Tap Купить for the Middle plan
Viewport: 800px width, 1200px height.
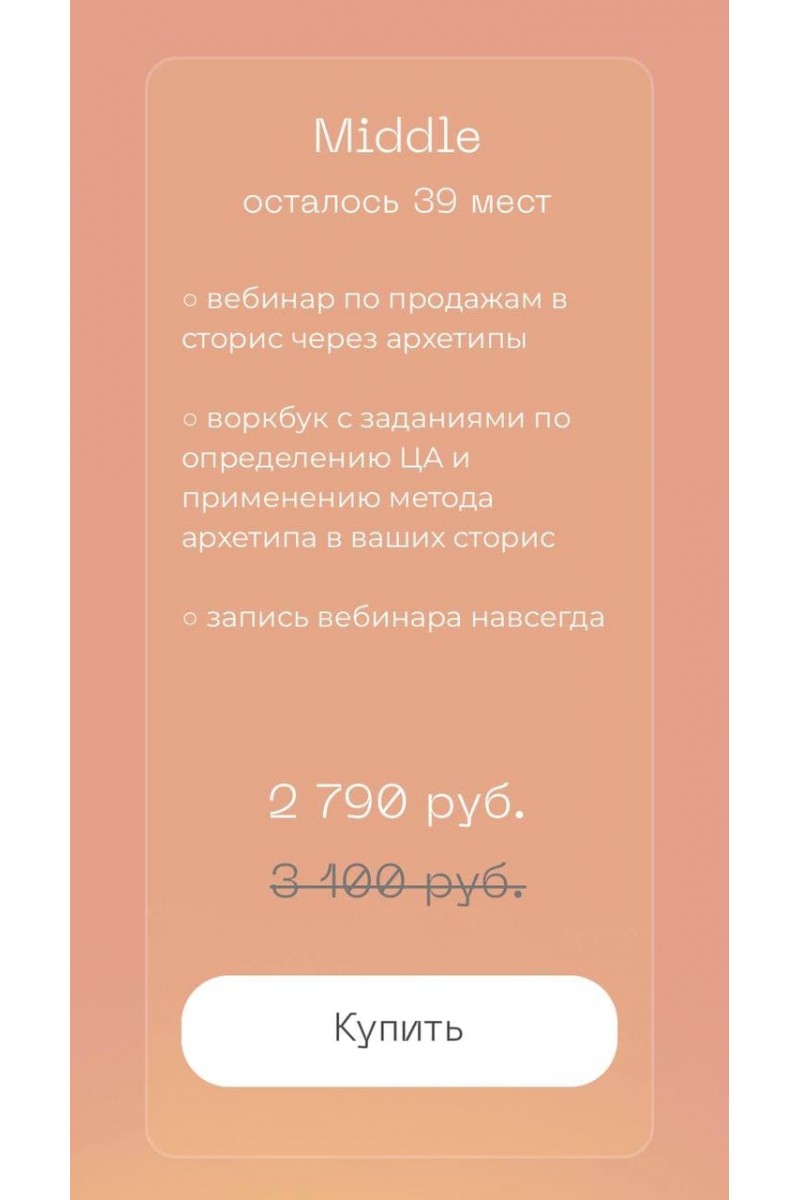pyautogui.click(x=399, y=1030)
